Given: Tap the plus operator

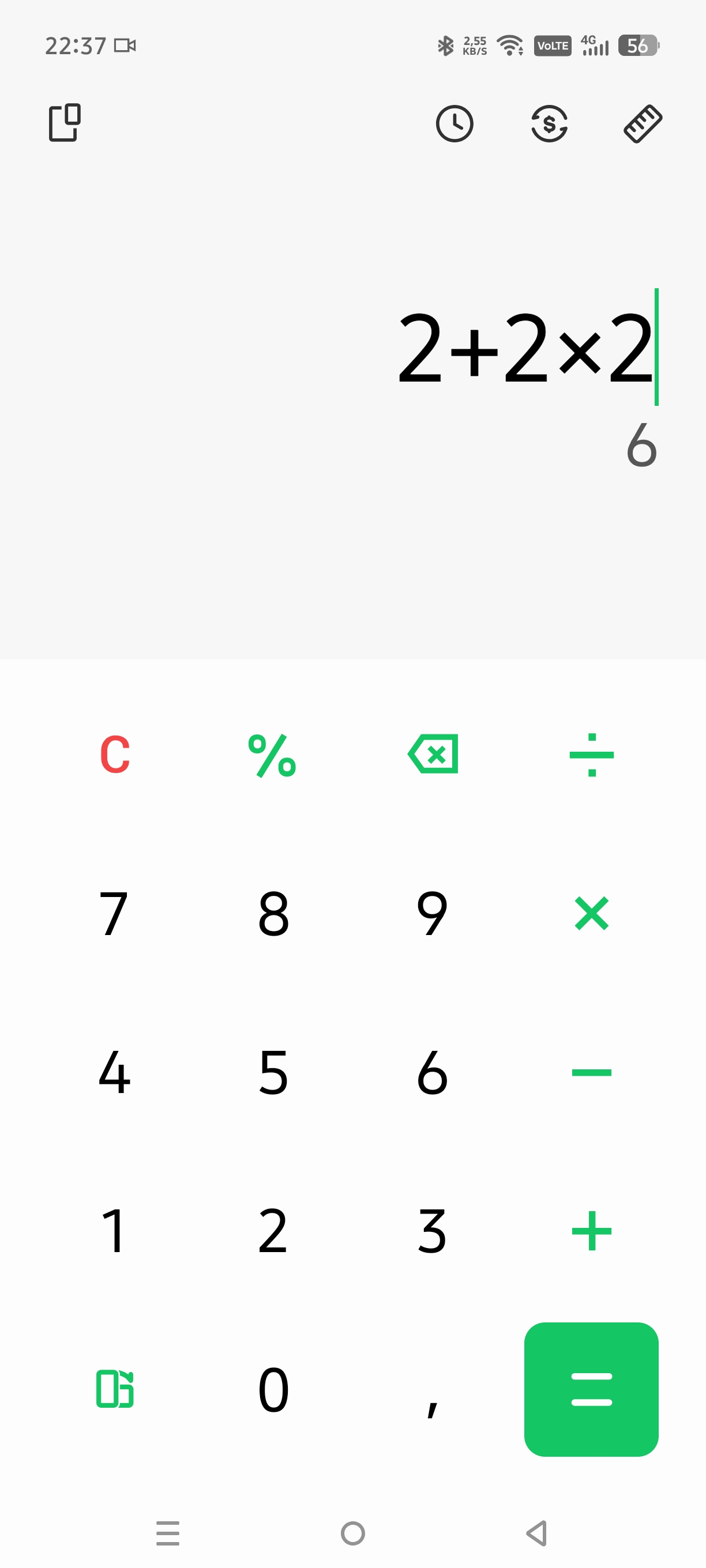Looking at the screenshot, I should [x=591, y=1231].
